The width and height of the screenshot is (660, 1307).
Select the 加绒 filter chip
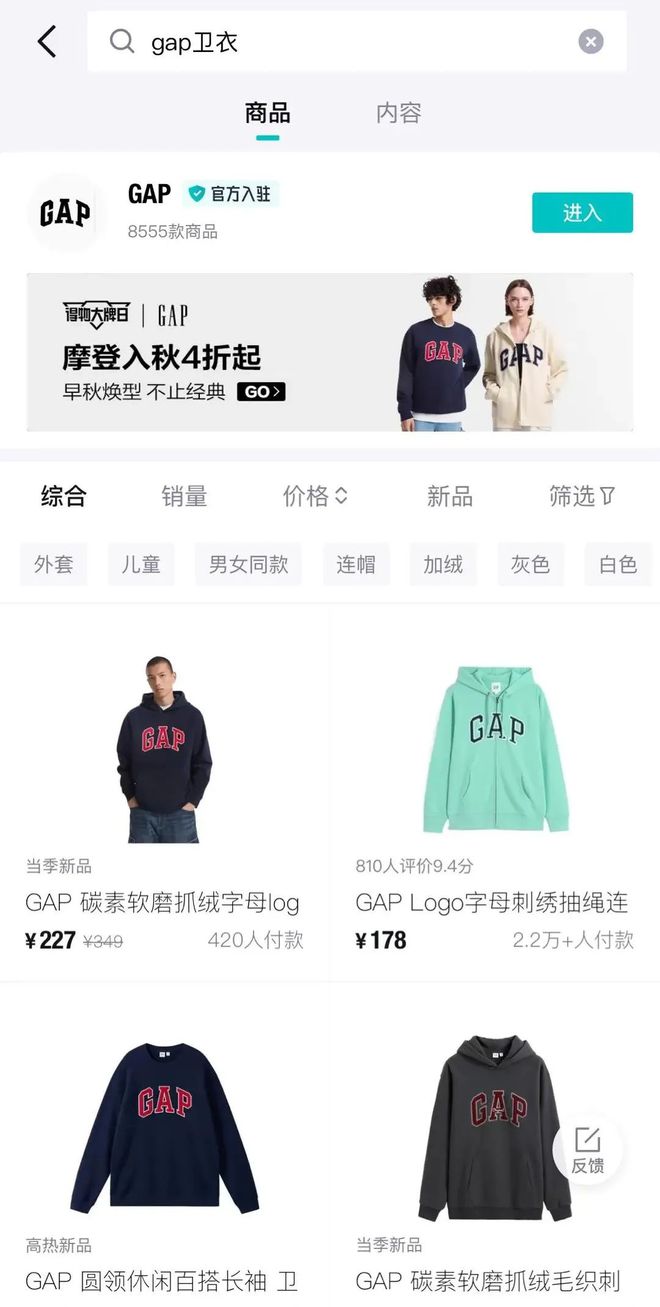[443, 565]
